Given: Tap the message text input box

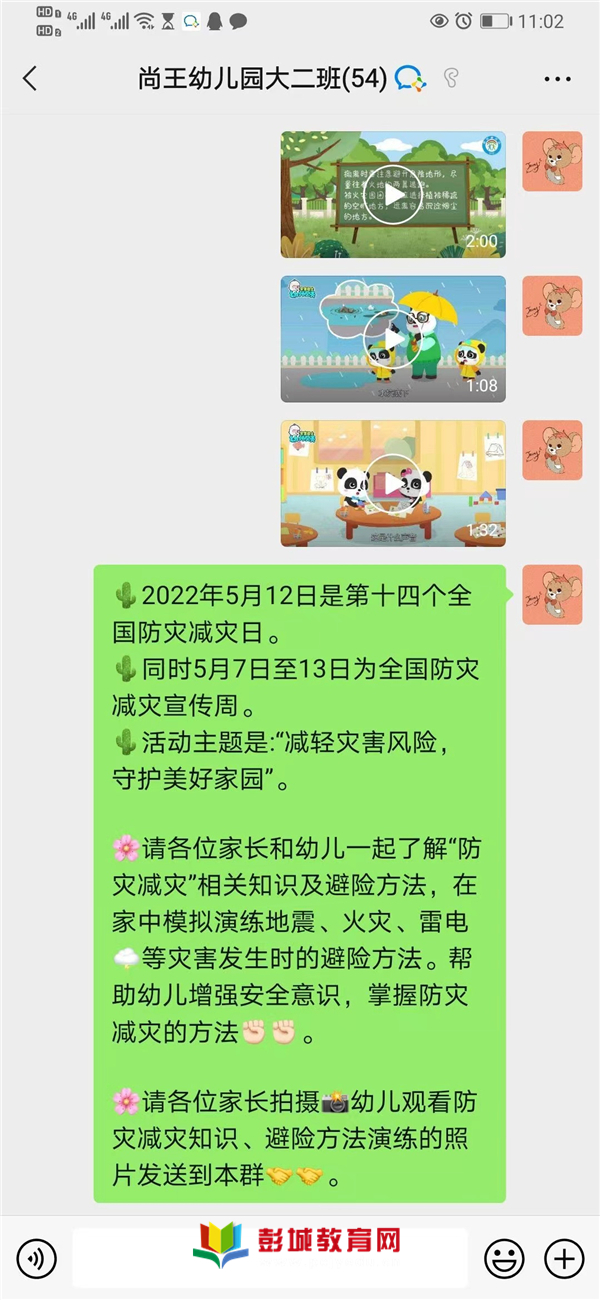Looking at the screenshot, I should pyautogui.click(x=270, y=1257).
